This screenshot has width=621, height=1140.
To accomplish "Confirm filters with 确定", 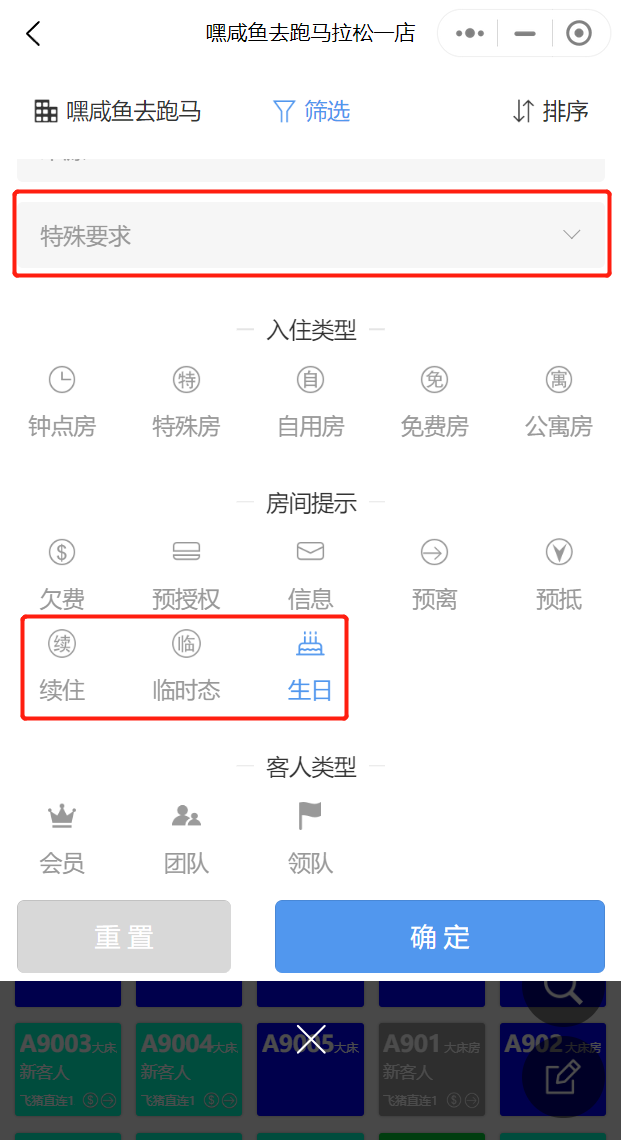I will coord(440,936).
